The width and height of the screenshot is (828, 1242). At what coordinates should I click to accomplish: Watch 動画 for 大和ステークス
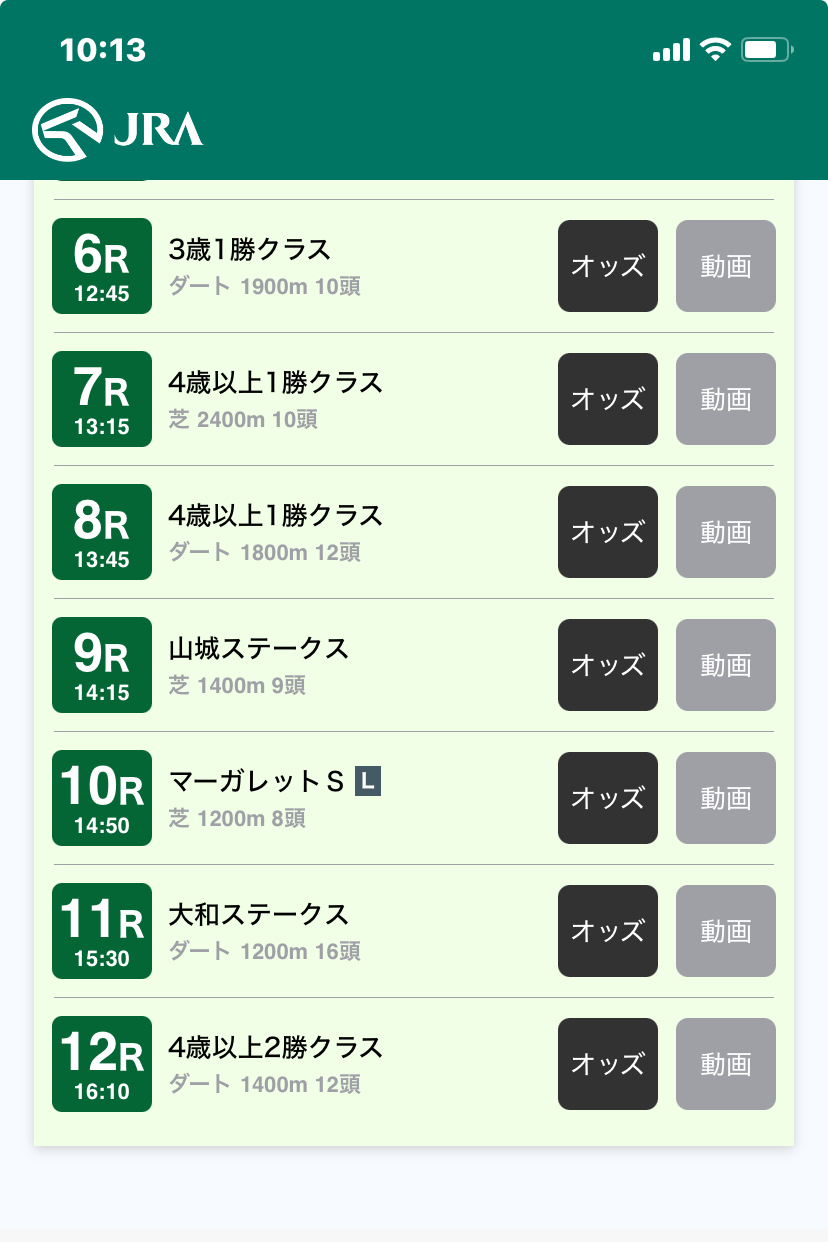[x=725, y=931]
